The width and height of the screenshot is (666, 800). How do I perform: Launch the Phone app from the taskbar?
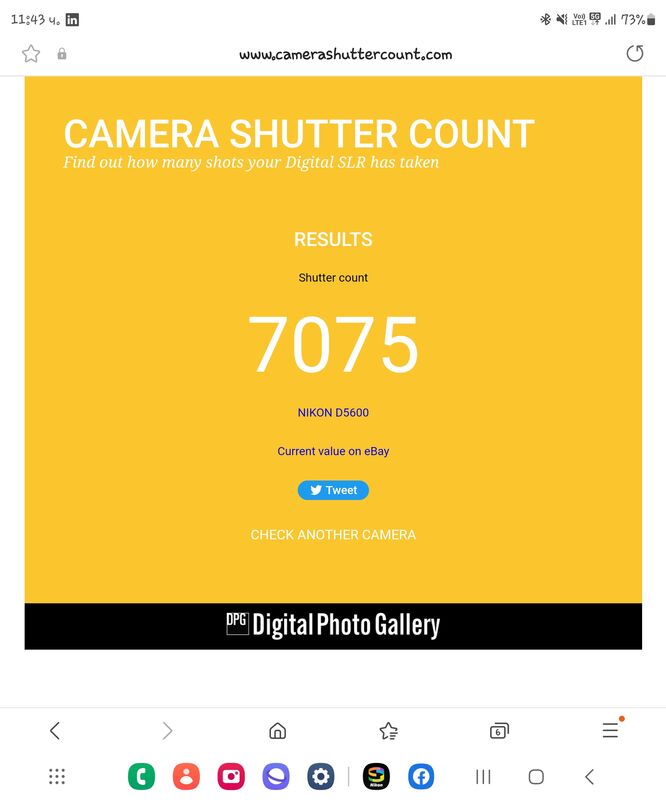click(x=141, y=776)
